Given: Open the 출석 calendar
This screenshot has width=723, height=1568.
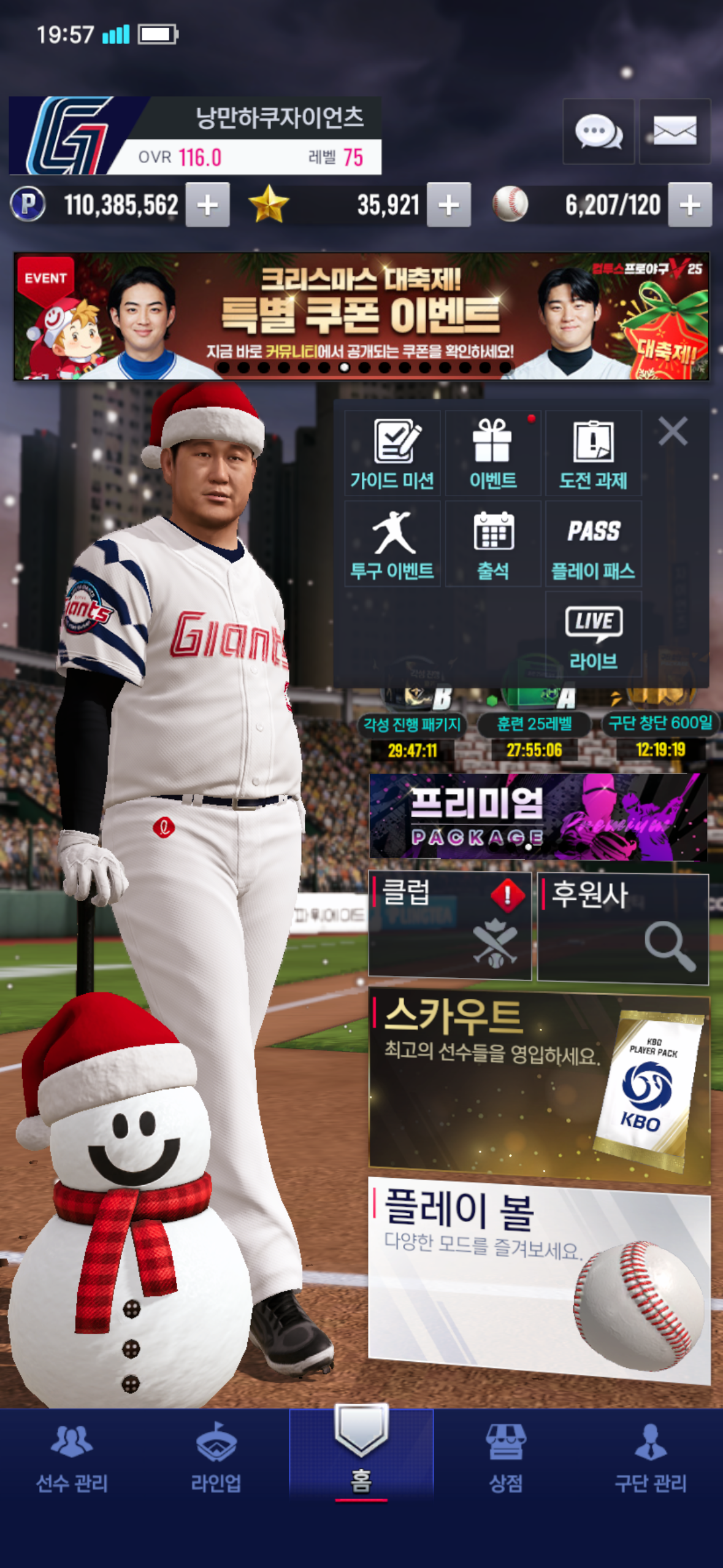Looking at the screenshot, I should pos(493,544).
